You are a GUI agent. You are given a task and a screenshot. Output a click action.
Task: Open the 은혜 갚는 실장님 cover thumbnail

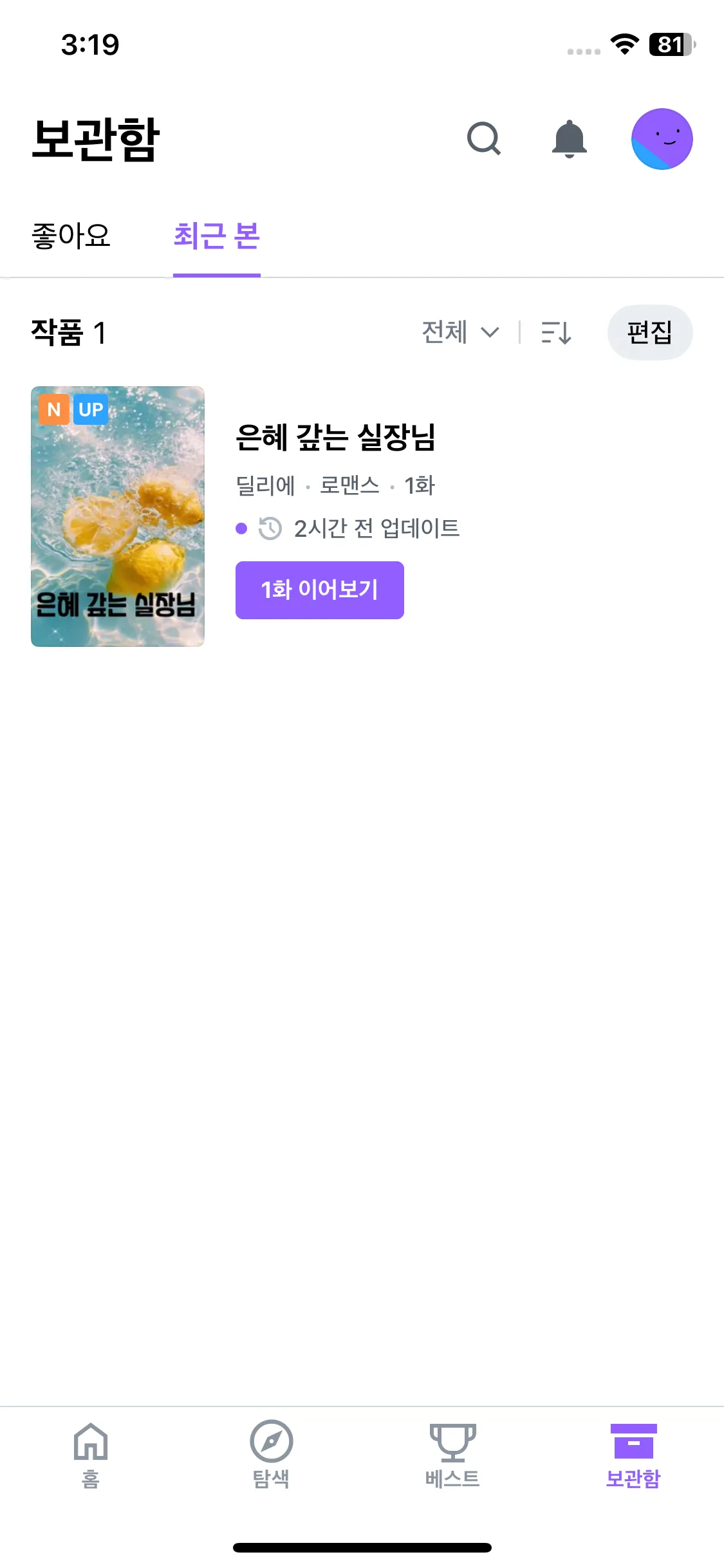click(118, 516)
